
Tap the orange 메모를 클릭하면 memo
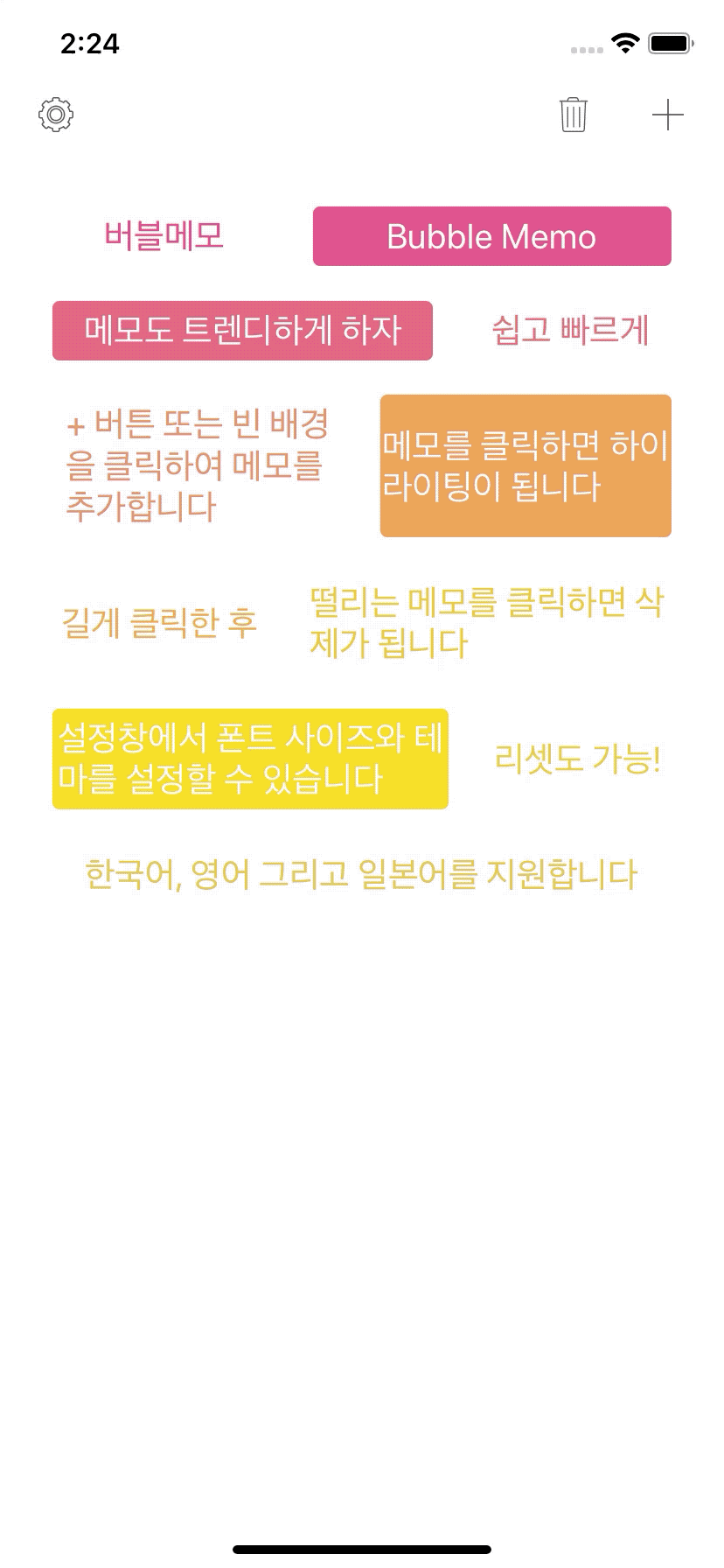(x=526, y=465)
